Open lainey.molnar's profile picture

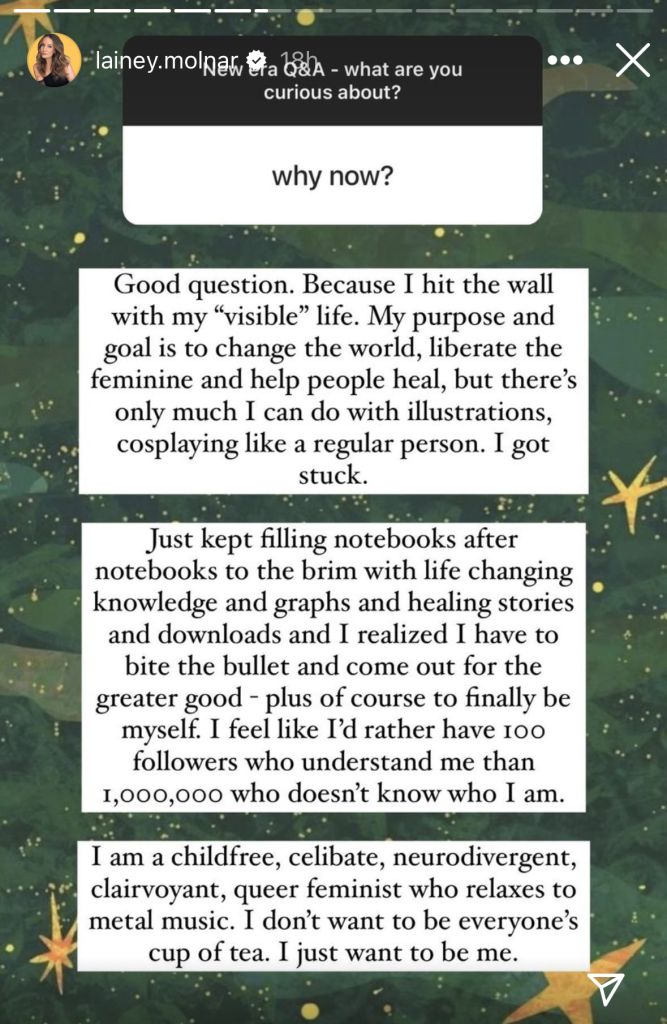(x=54, y=60)
